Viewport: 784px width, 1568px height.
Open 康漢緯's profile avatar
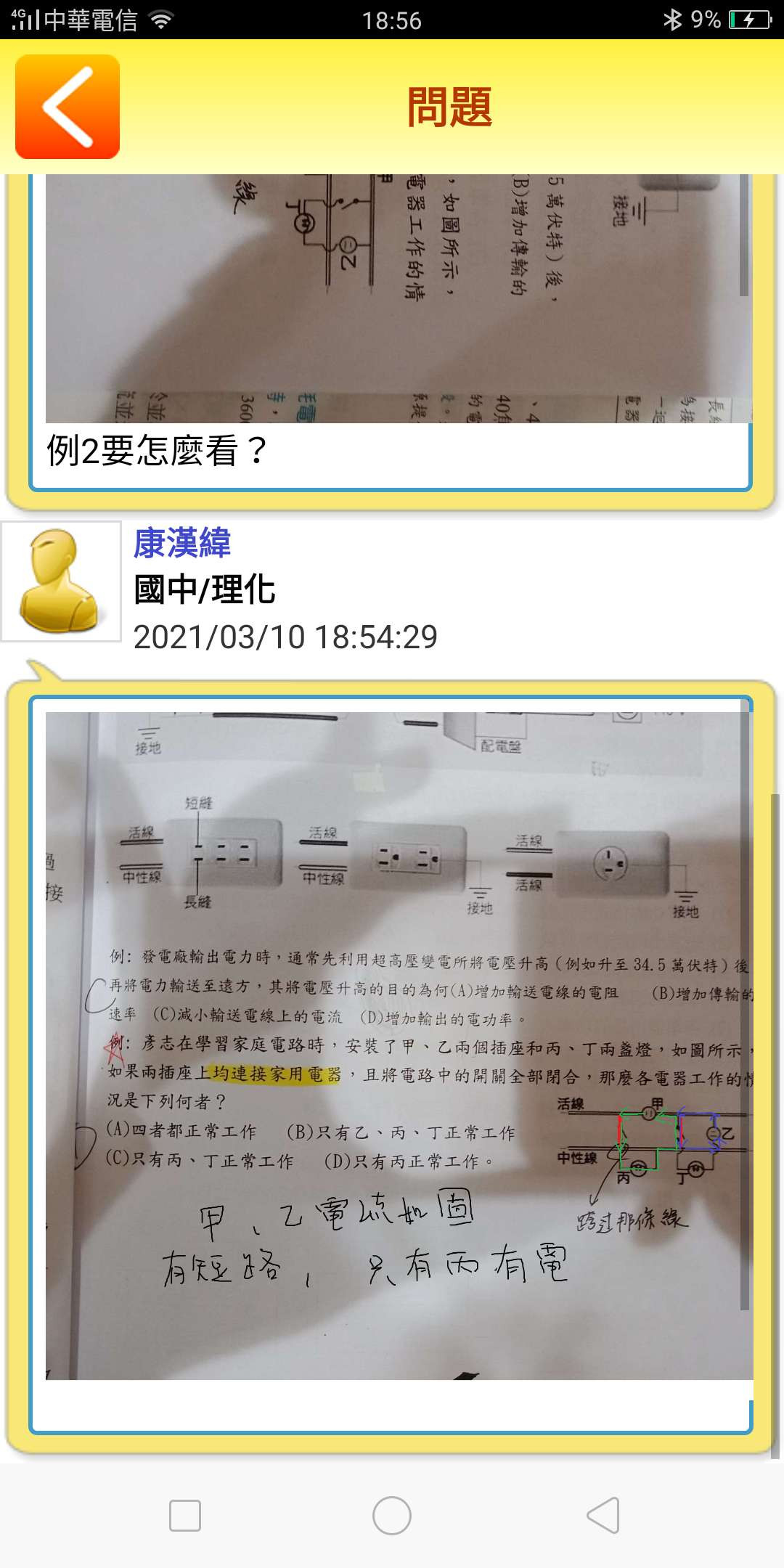[61, 581]
